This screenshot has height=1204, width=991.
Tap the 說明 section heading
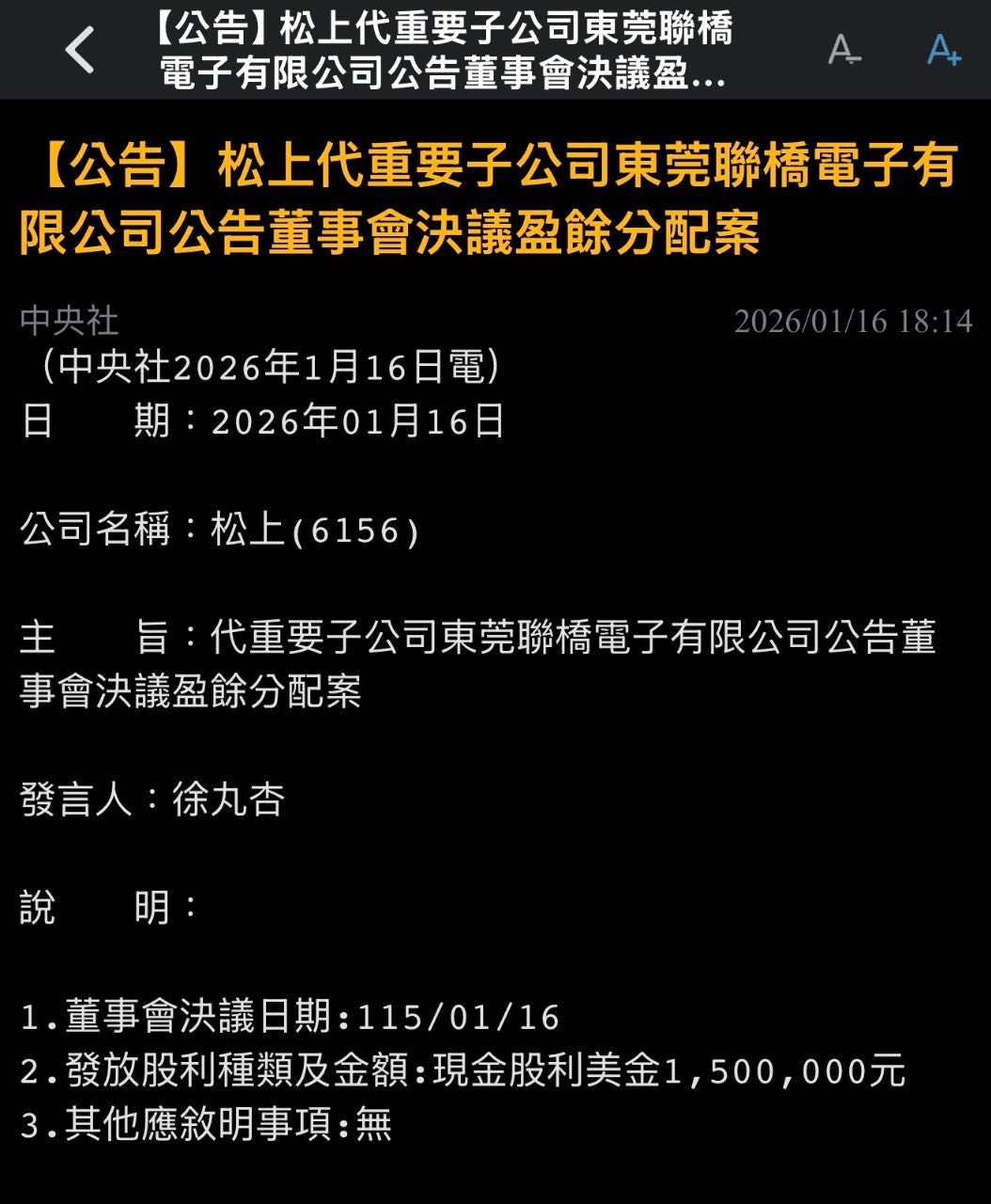(103, 905)
